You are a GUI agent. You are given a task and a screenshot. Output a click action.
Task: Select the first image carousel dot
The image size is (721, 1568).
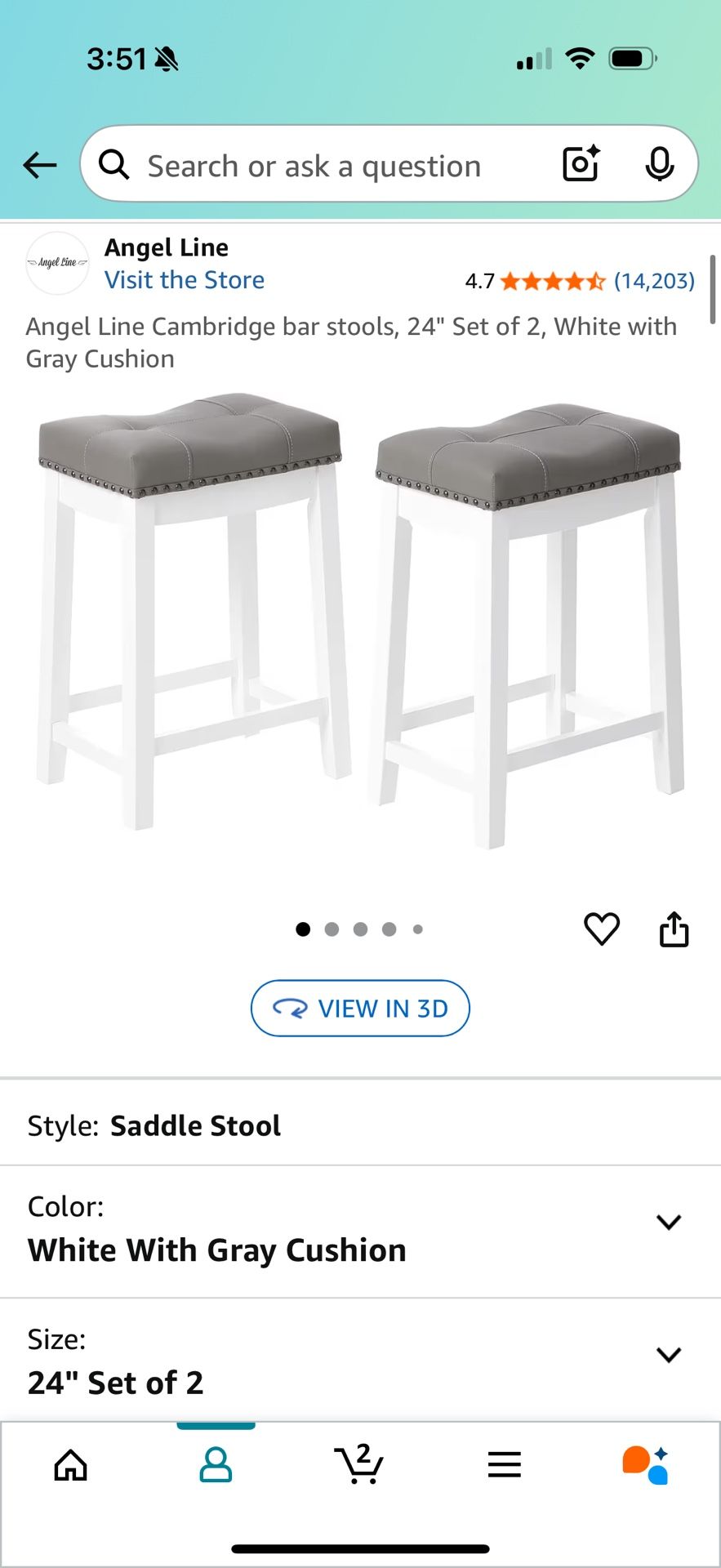coord(303,929)
